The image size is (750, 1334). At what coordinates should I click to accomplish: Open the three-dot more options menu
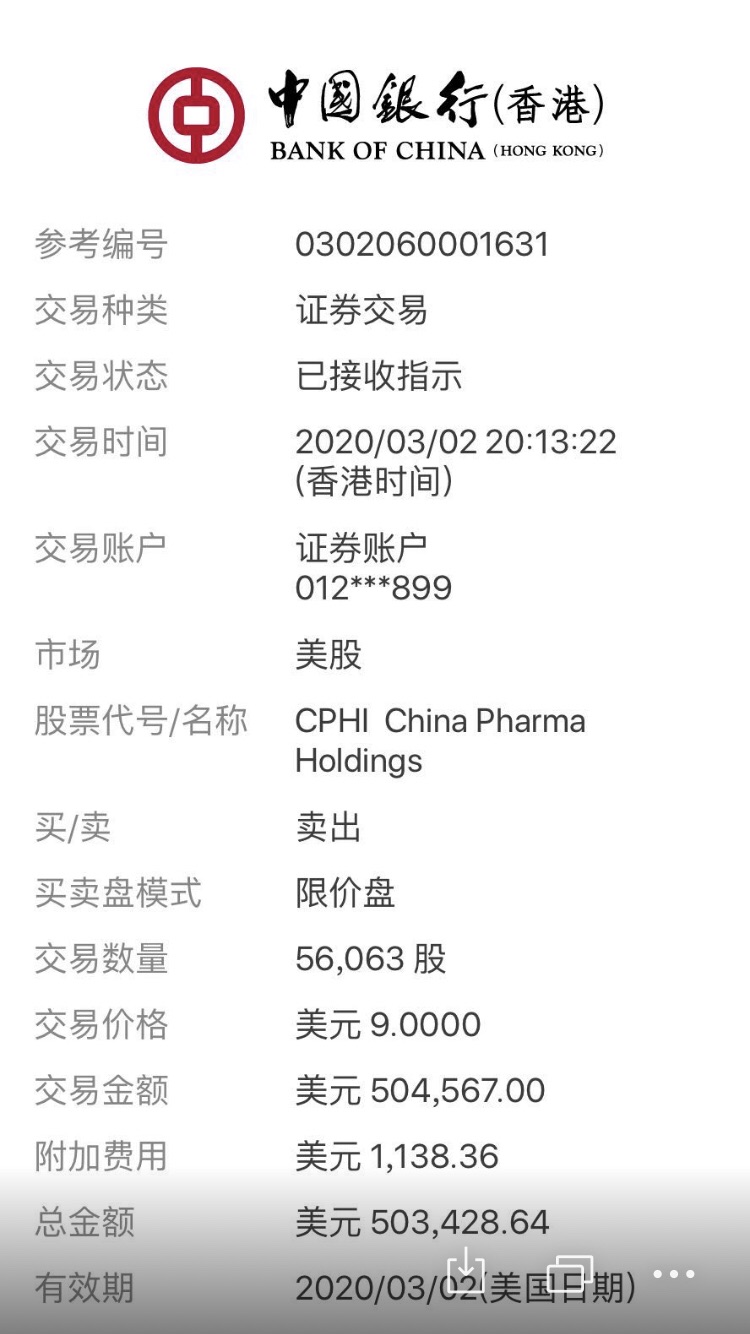[x=674, y=1274]
